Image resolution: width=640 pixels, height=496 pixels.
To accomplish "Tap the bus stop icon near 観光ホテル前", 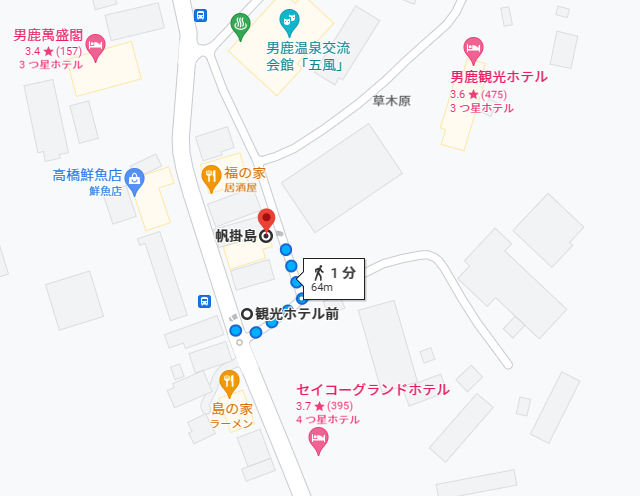I will (x=204, y=300).
